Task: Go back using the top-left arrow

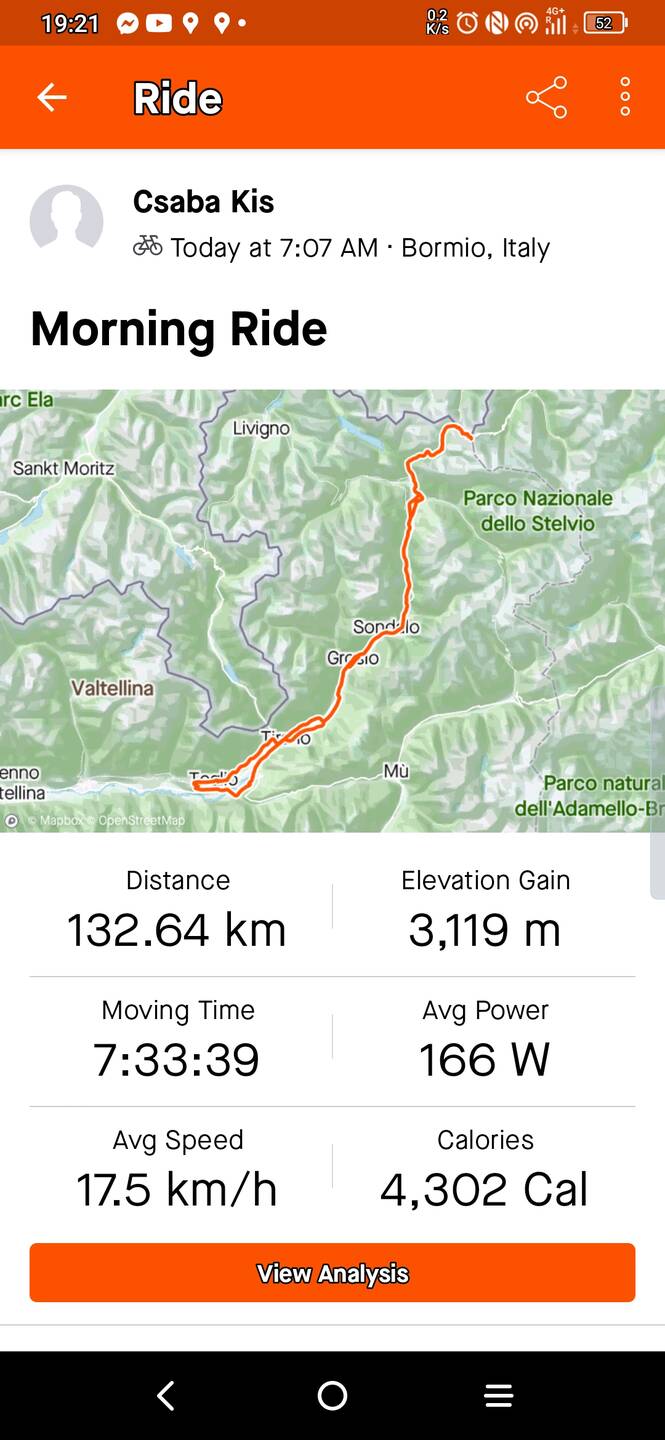Action: pyautogui.click(x=52, y=97)
